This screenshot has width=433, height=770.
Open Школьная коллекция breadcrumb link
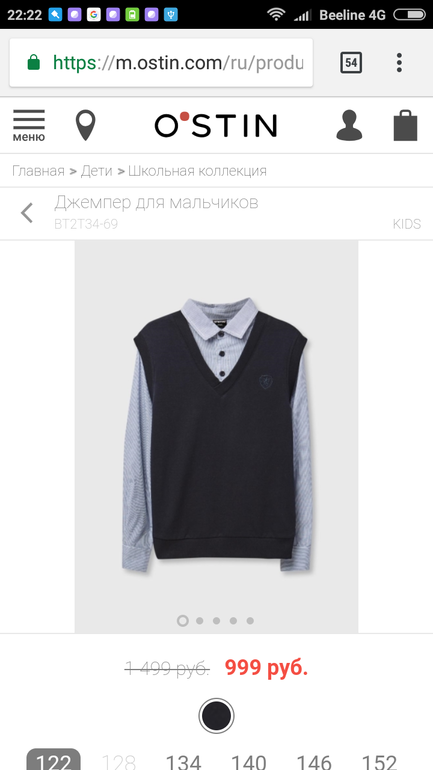coord(197,171)
